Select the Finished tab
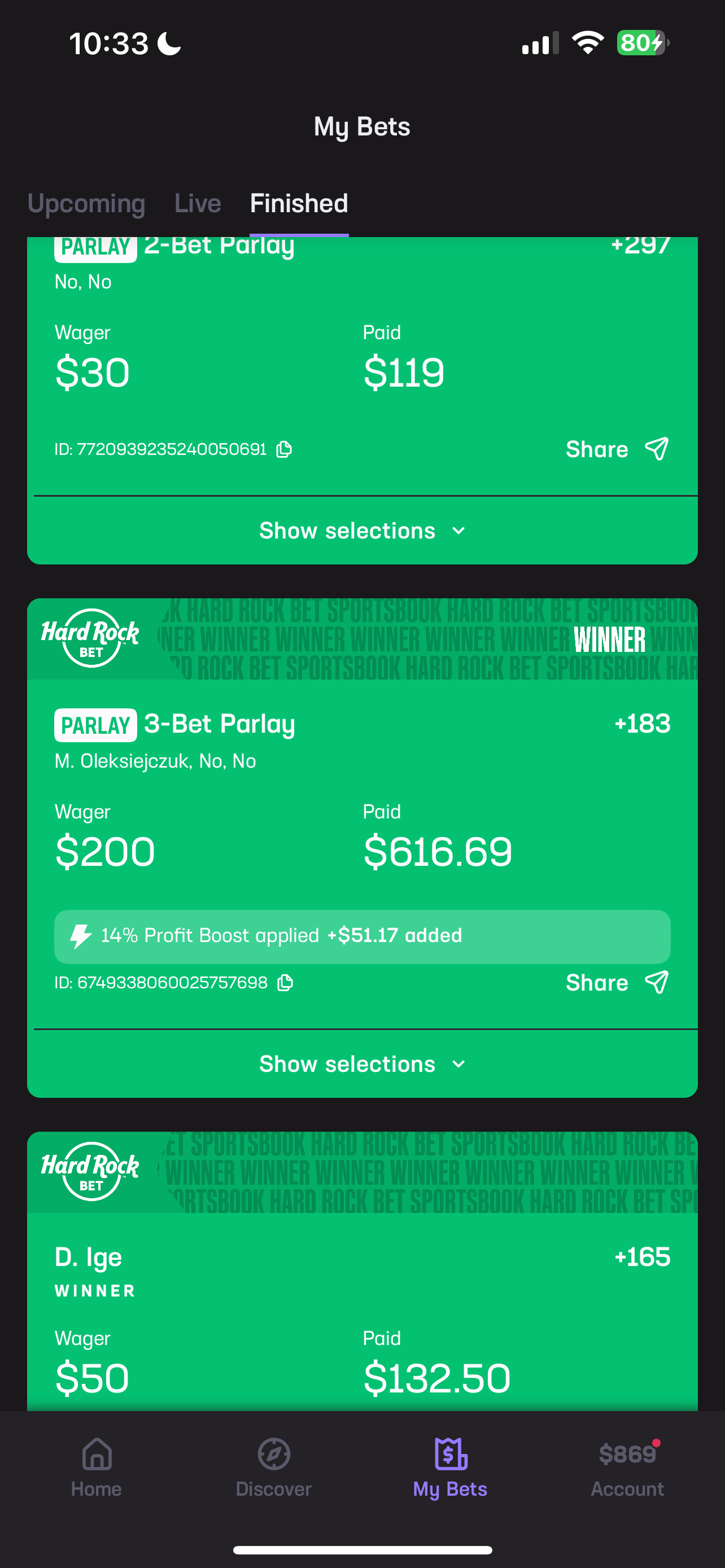 click(299, 203)
